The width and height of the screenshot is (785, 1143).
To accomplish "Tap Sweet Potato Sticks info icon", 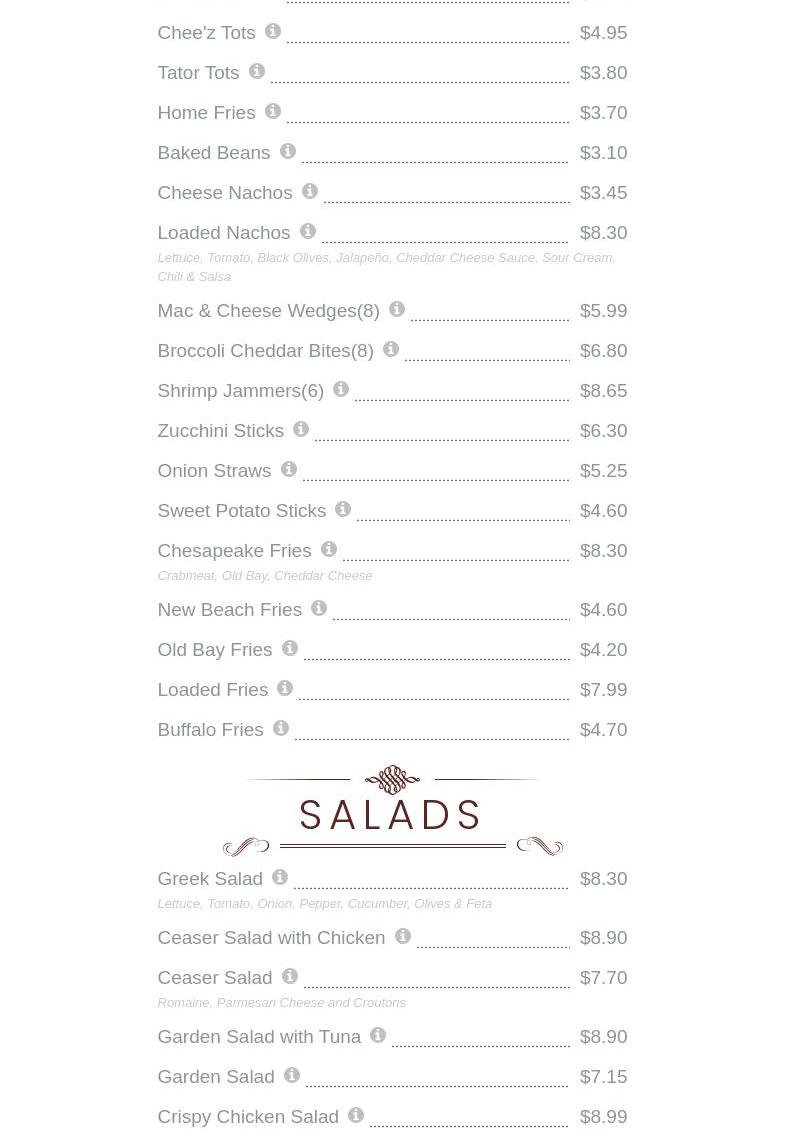I will point(343,509).
